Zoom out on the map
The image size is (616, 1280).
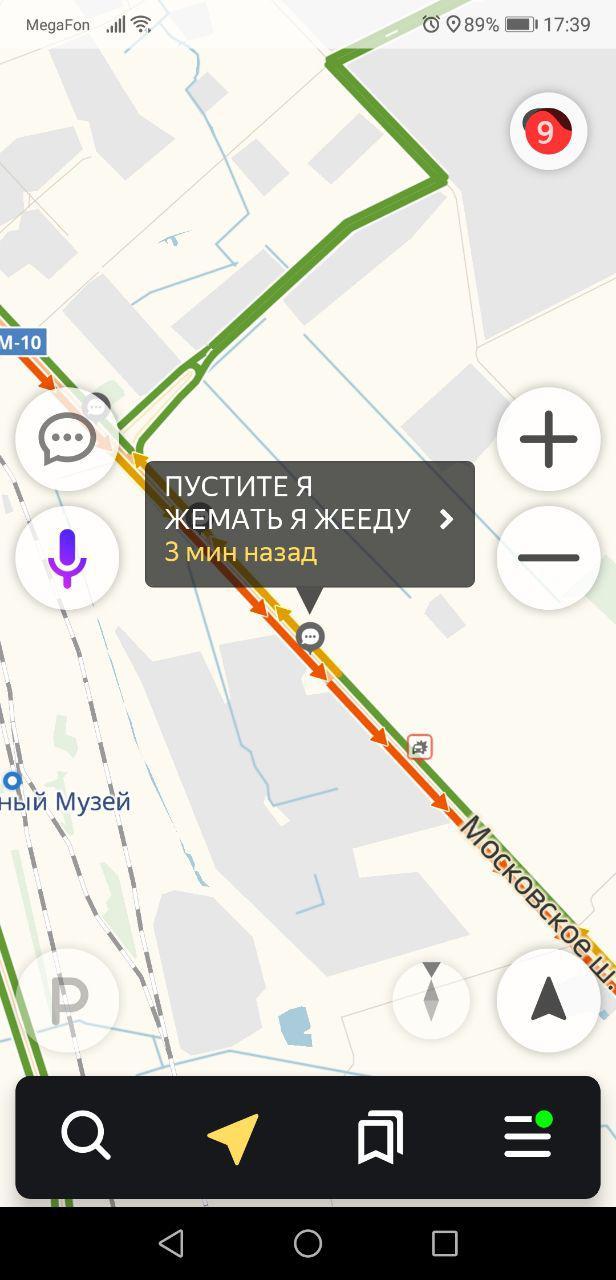pos(548,557)
